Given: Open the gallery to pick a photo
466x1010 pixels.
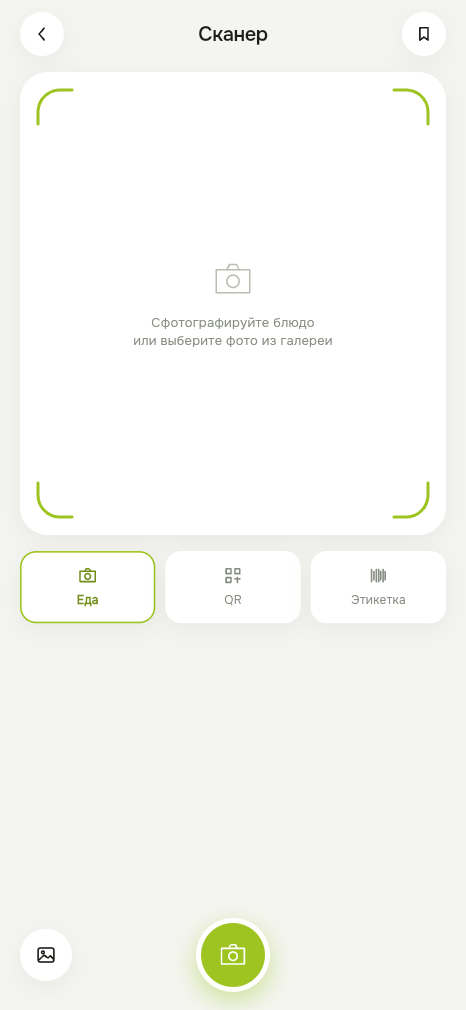Looking at the screenshot, I should coord(46,955).
